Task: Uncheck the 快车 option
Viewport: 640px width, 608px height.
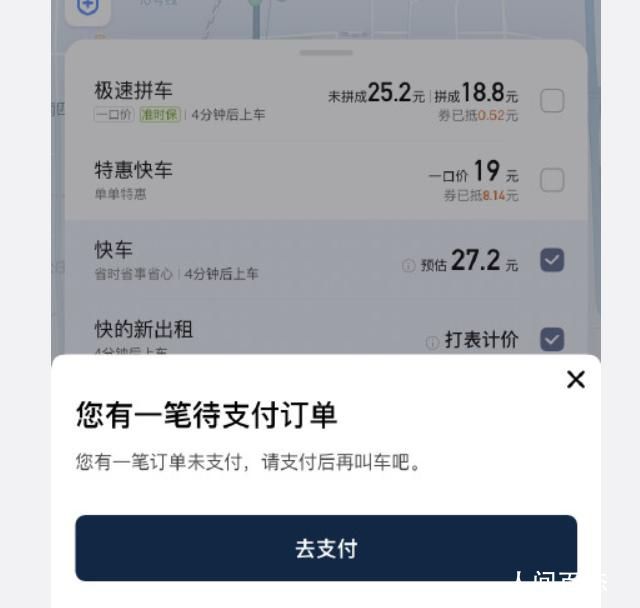Action: (552, 260)
